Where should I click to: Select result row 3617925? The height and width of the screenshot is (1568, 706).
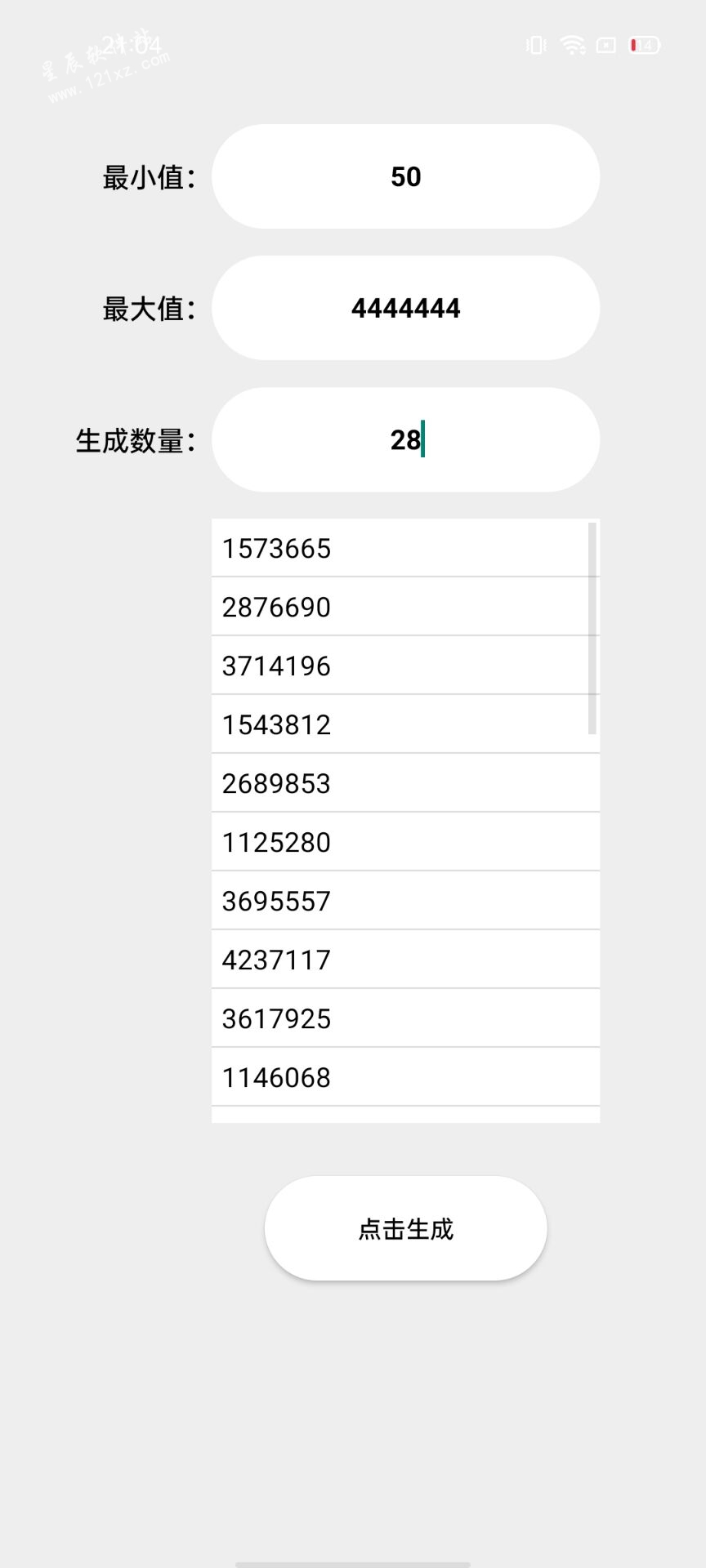pyautogui.click(x=405, y=1018)
